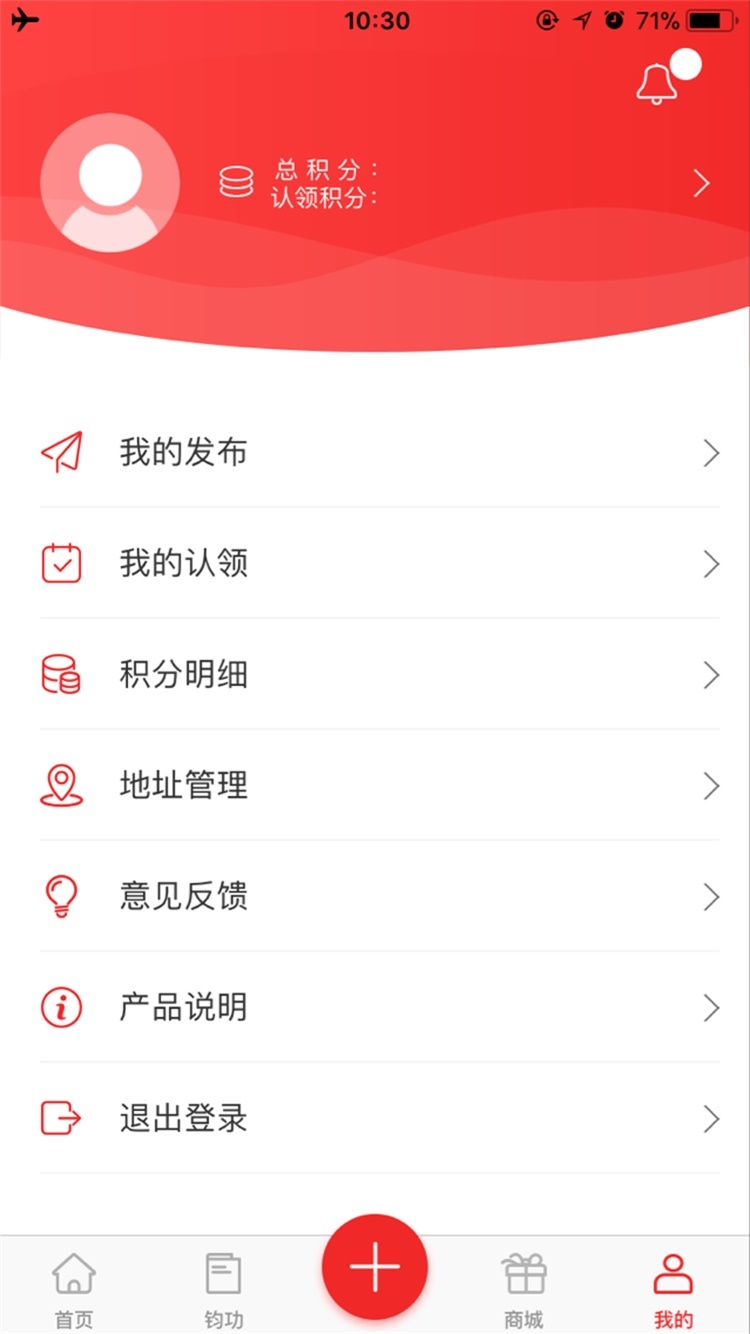Viewport: 750px width, 1334px height.
Task: Select 意见反馈 row
Action: 380,897
